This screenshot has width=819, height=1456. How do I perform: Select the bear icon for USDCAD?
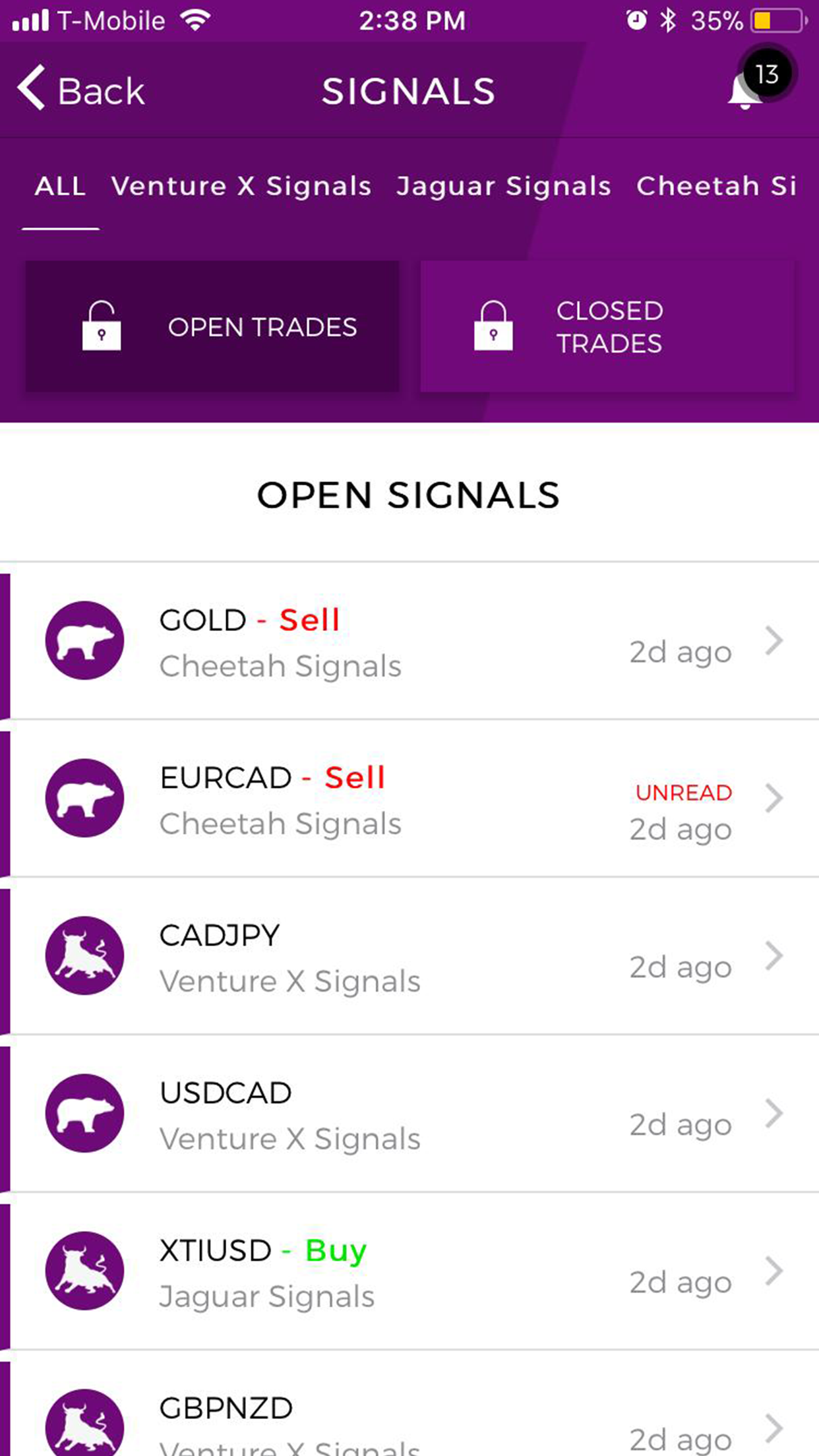(x=84, y=1113)
